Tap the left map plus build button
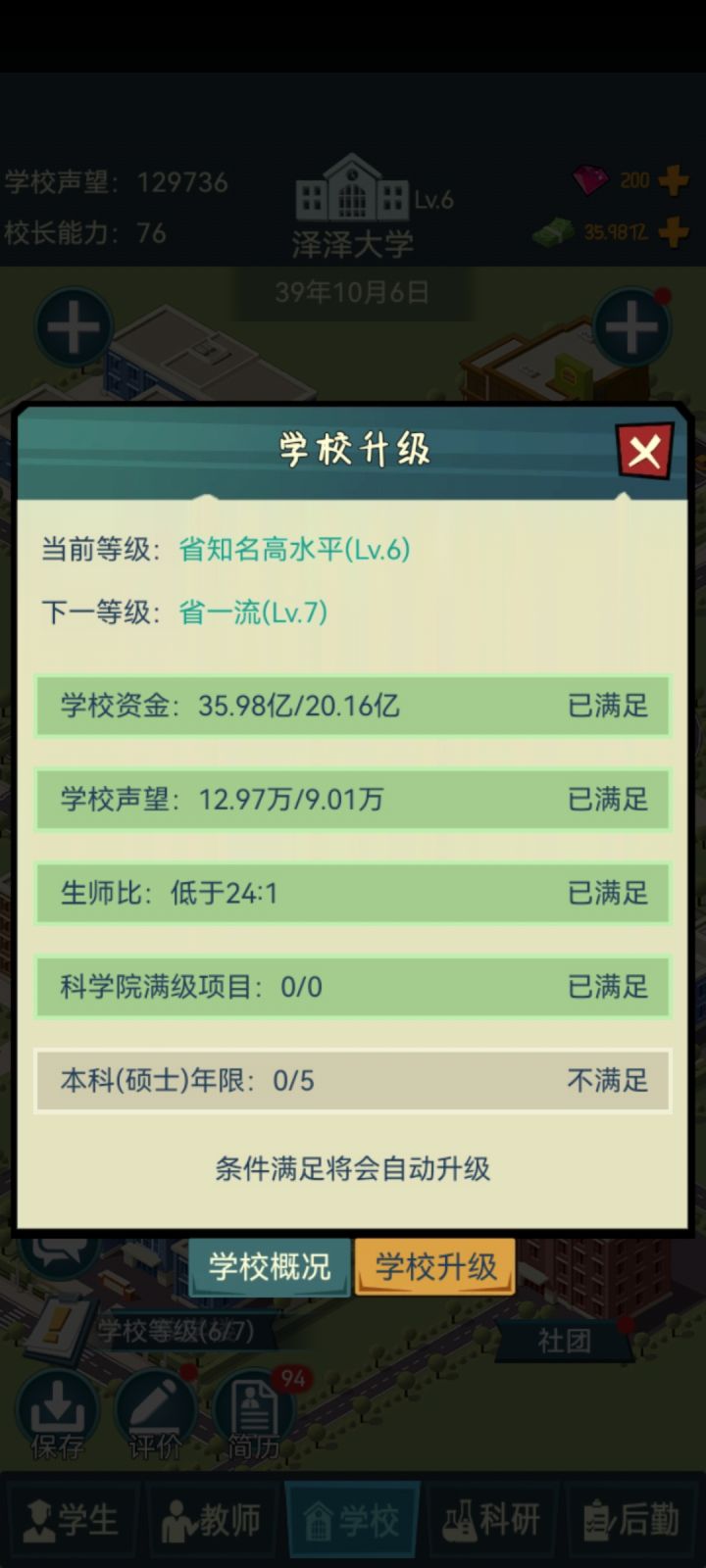706x1568 pixels. point(74,326)
